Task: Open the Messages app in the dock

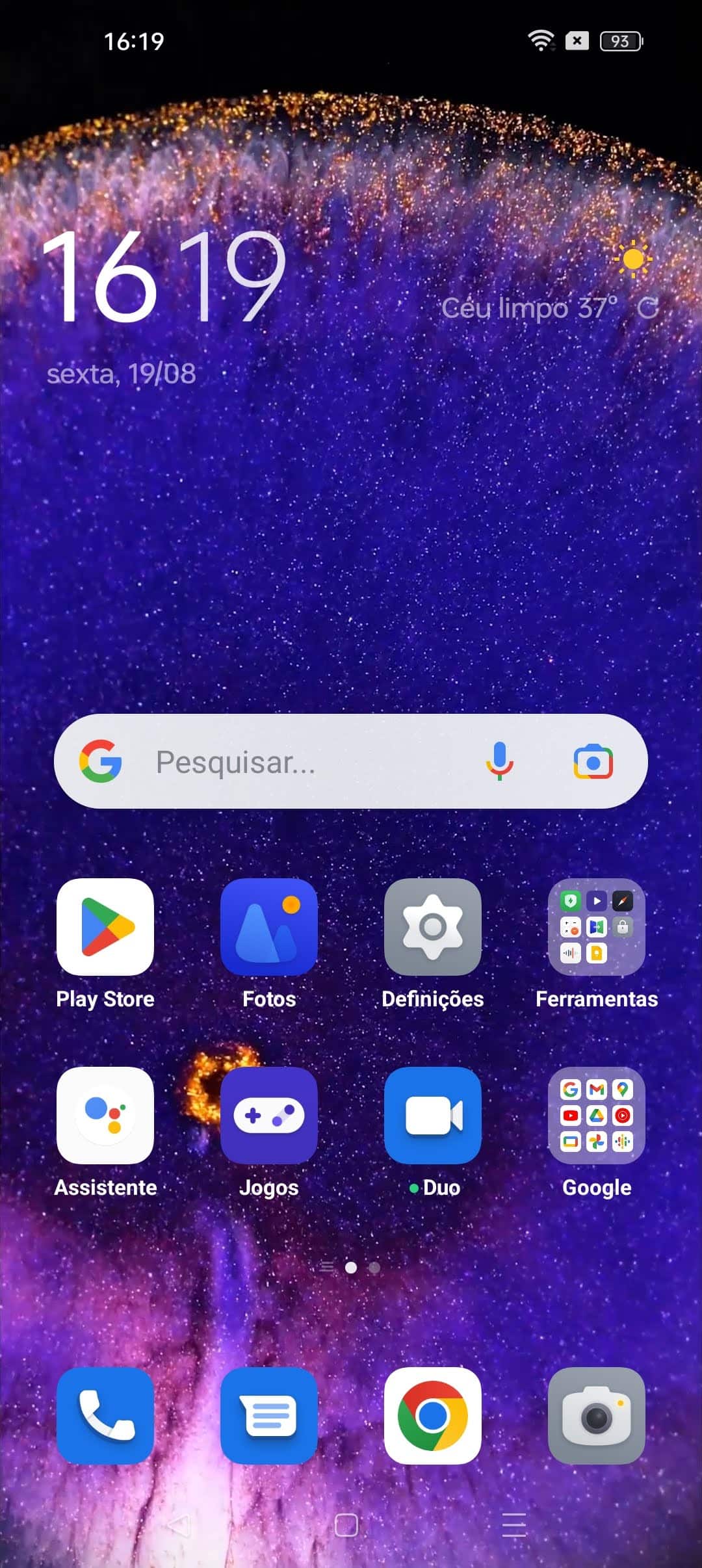Action: coord(269,1416)
